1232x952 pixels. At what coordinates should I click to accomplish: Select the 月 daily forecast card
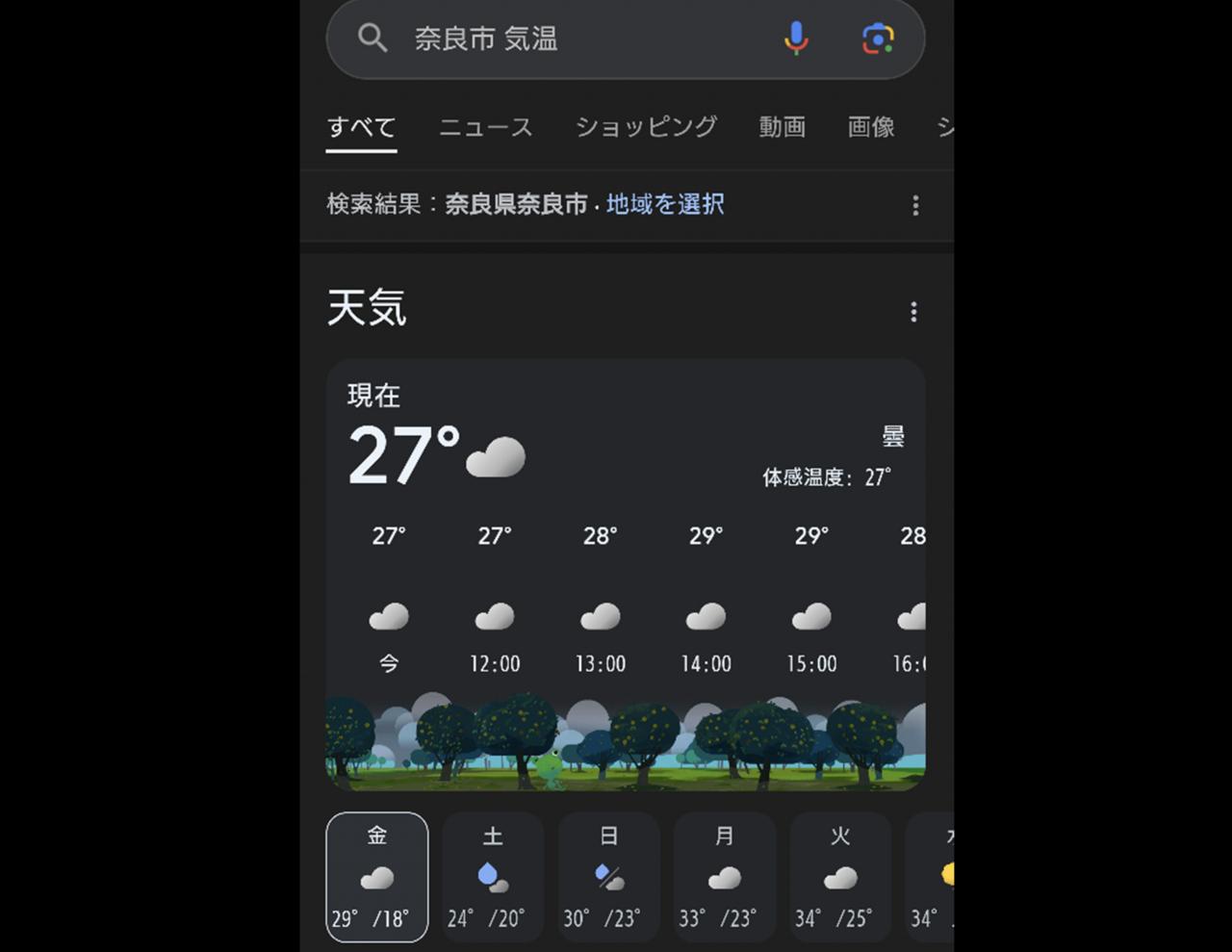coord(725,877)
